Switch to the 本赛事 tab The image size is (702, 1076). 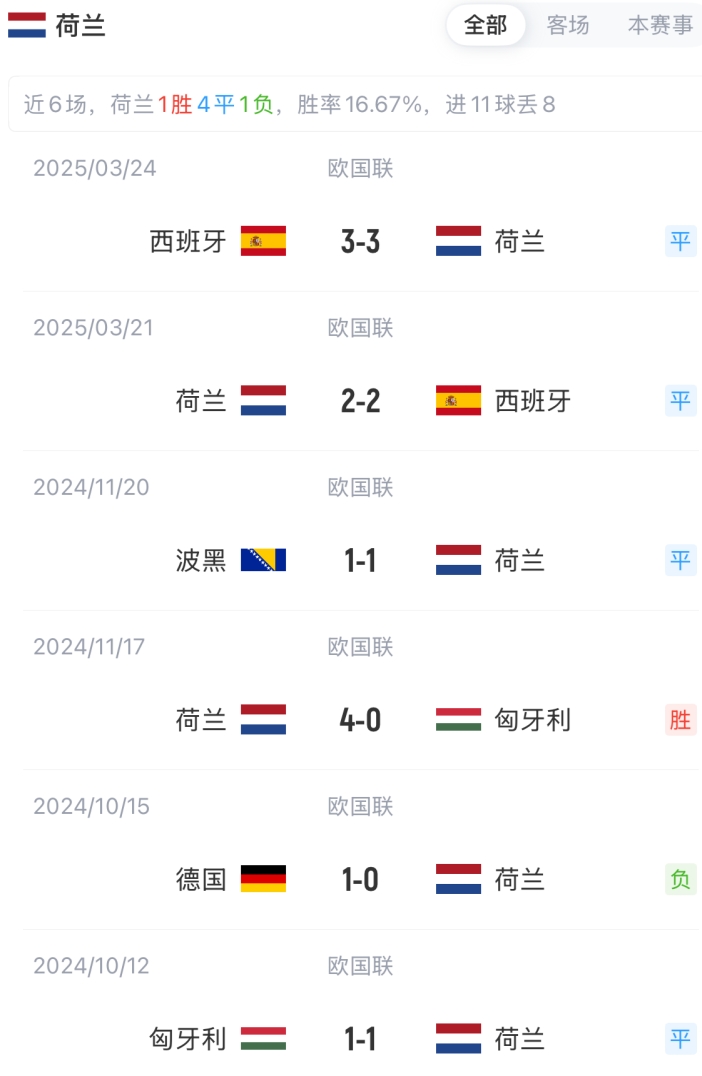coord(660,26)
